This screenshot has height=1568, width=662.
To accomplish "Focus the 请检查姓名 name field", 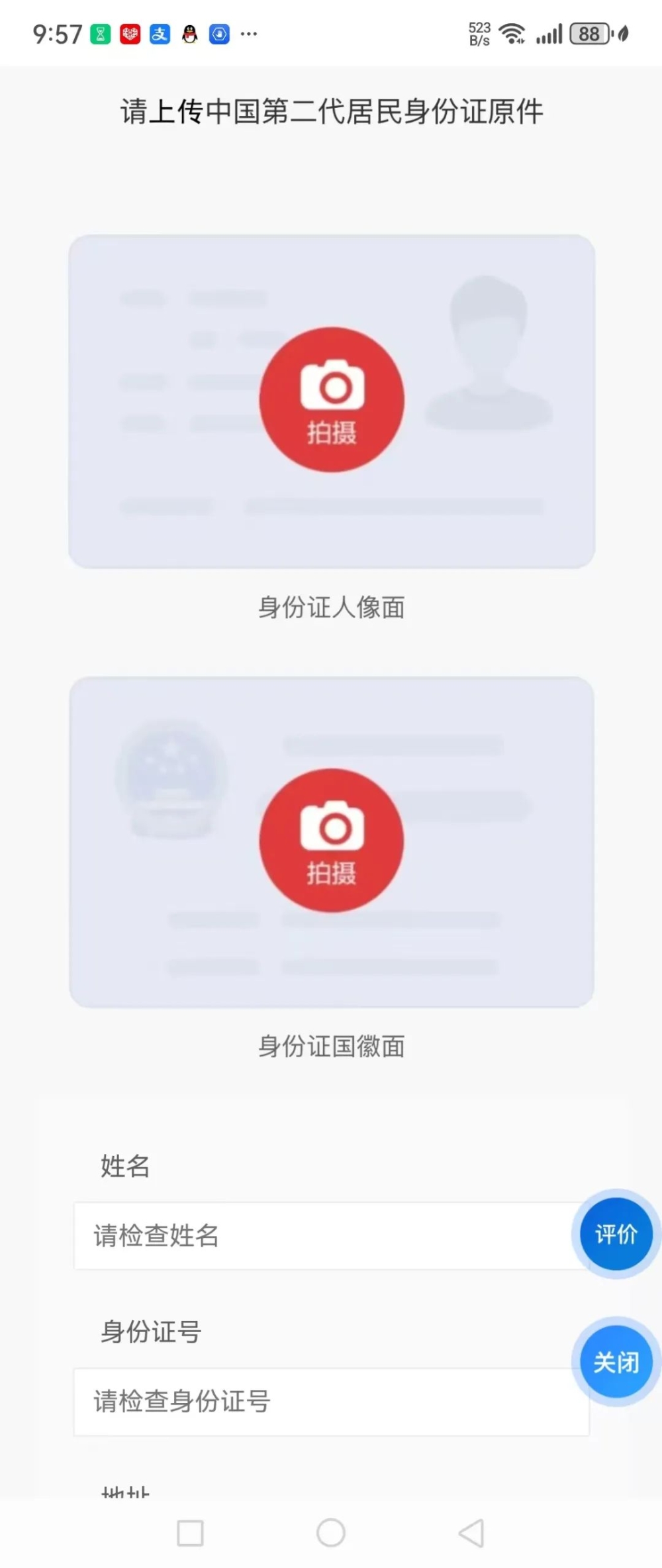I will coord(324,1236).
